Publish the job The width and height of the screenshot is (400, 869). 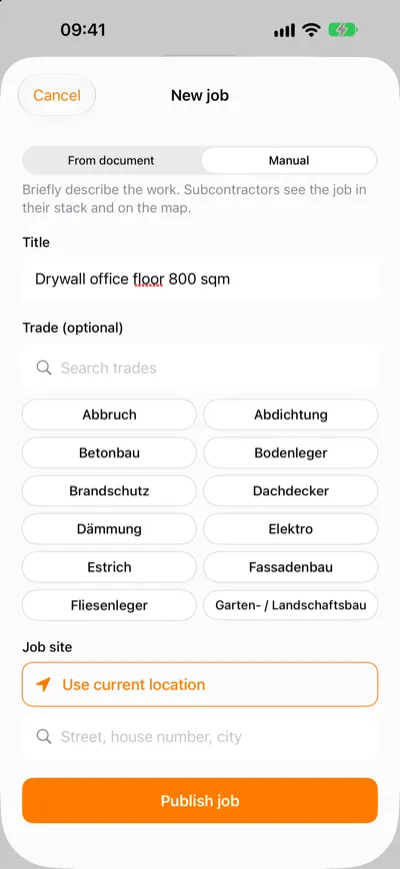click(200, 801)
